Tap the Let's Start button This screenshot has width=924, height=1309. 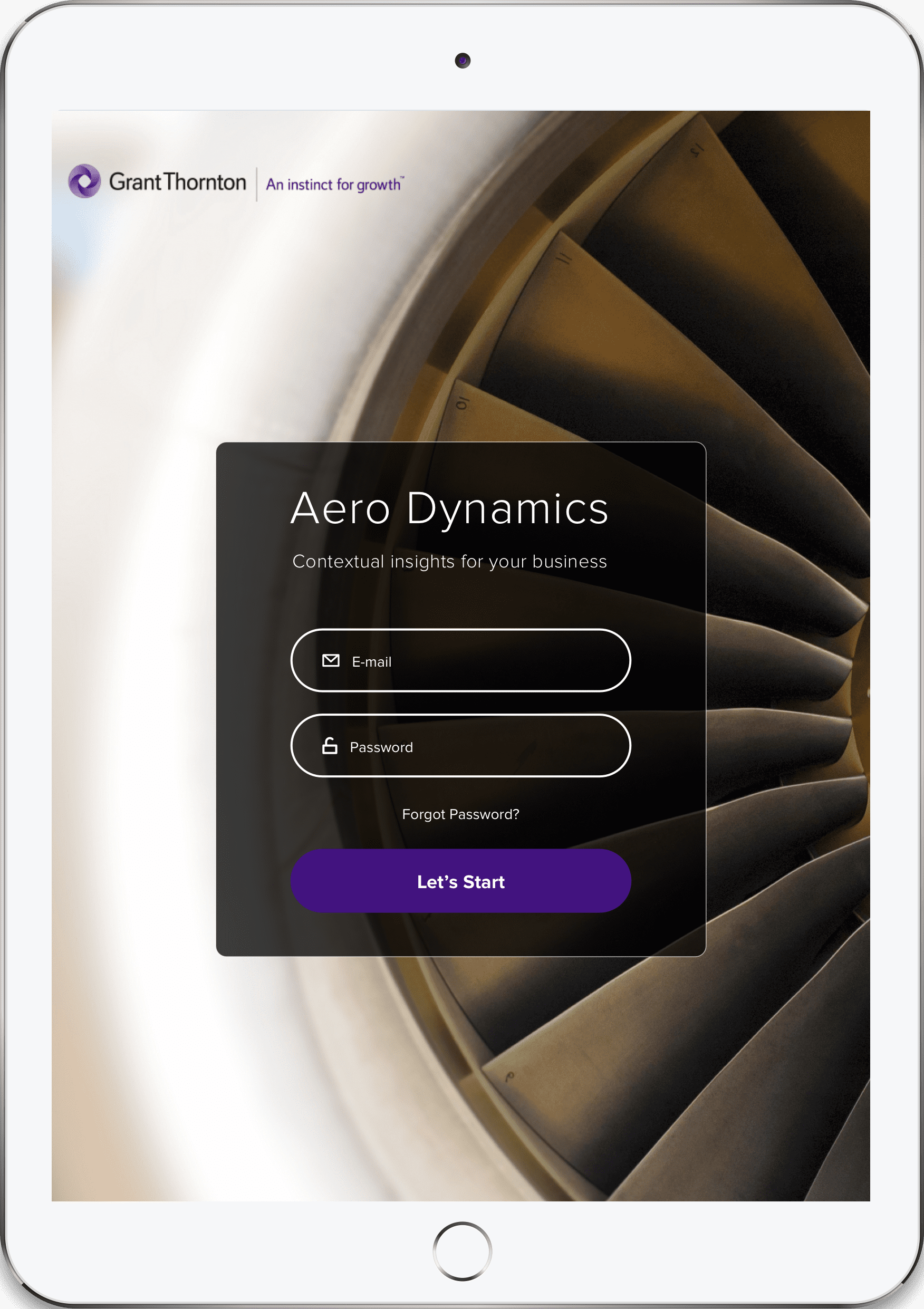(460, 881)
